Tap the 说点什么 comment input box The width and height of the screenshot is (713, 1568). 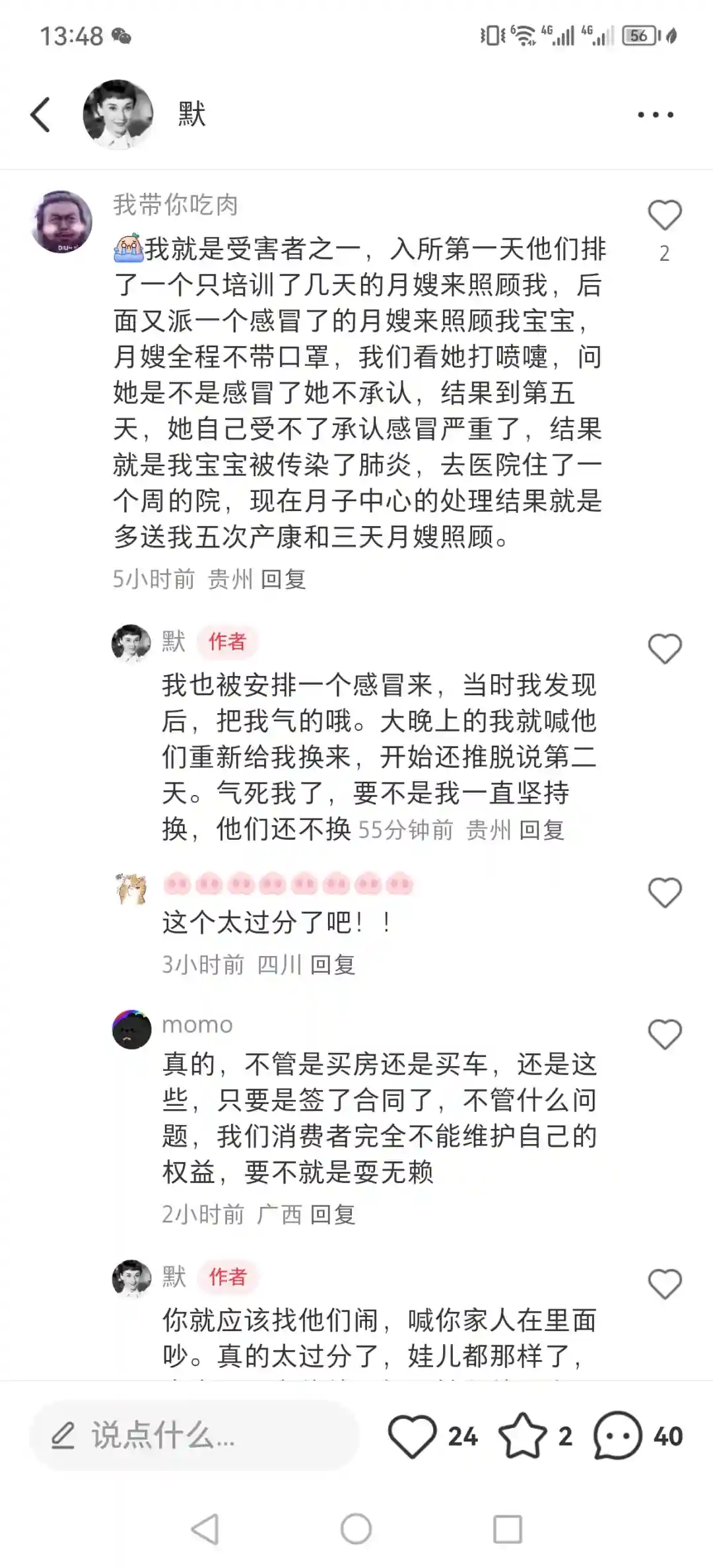pos(194,1436)
